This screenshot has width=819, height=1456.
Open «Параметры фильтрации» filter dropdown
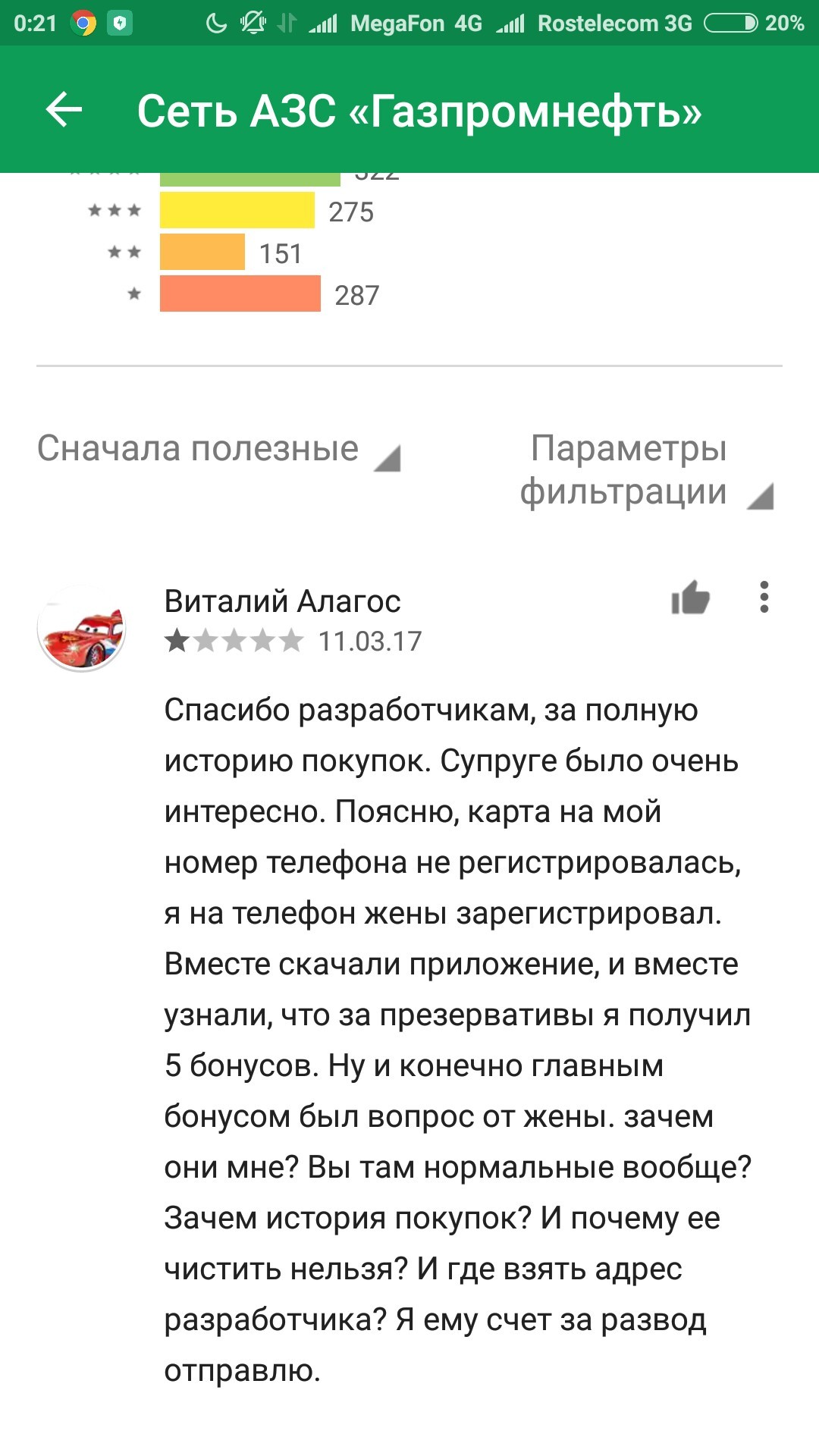[x=645, y=470]
